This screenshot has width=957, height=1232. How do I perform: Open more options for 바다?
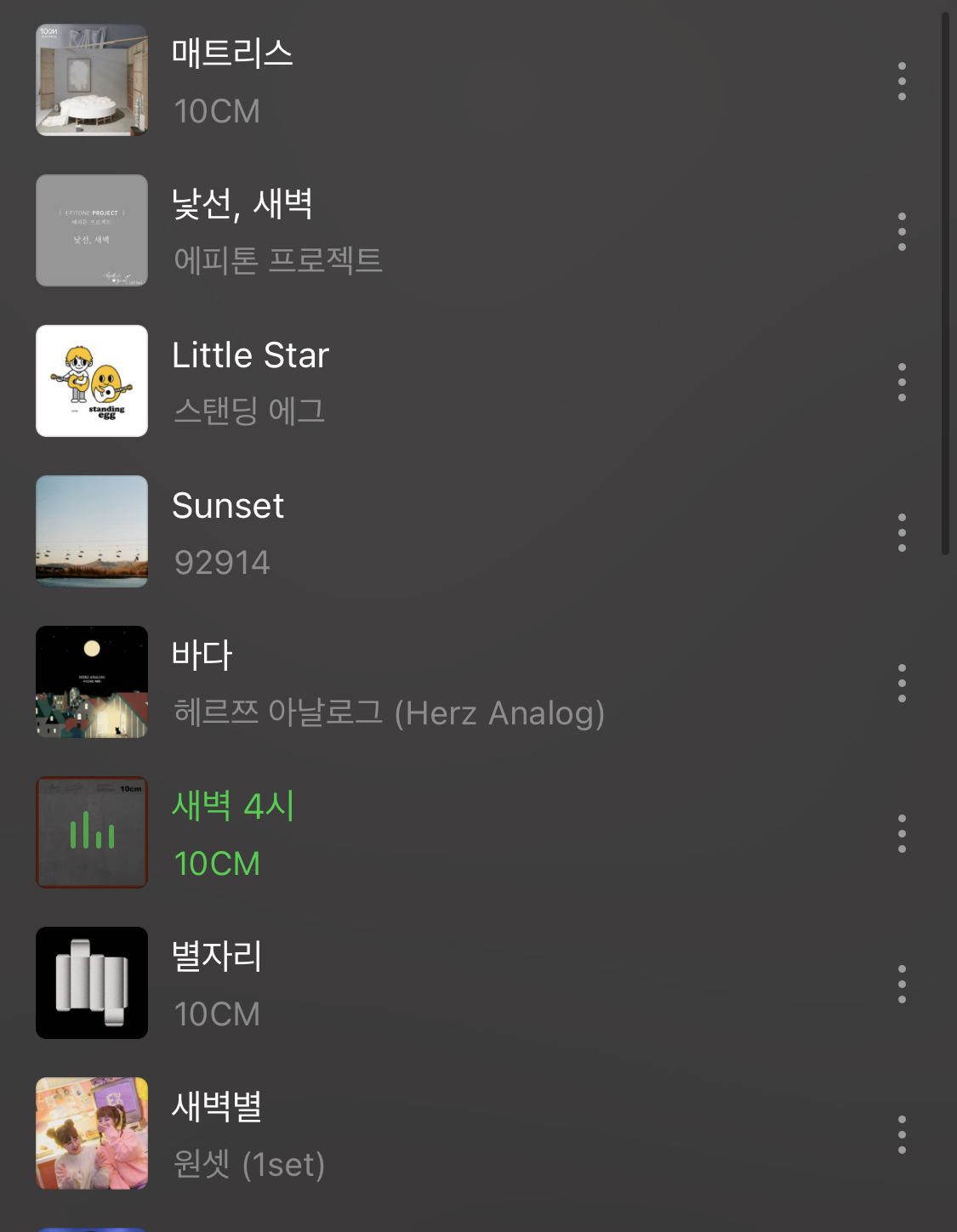click(x=902, y=683)
